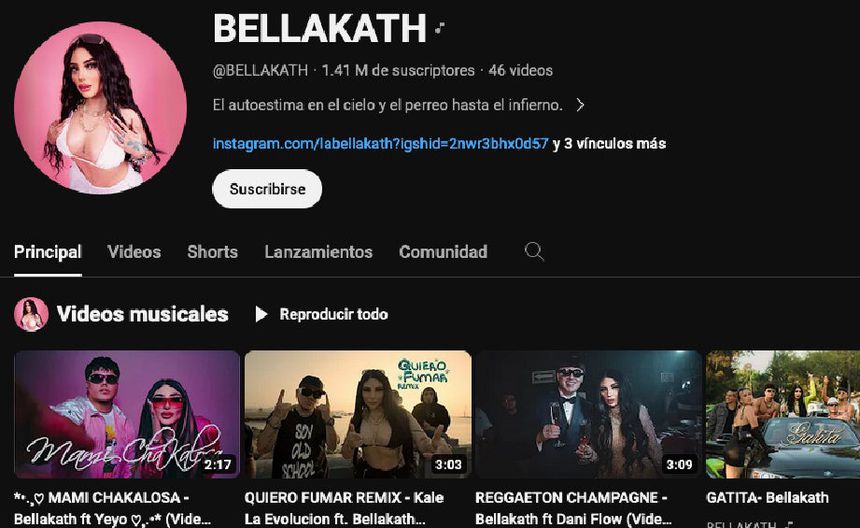This screenshot has height=528, width=860.
Task: Play the MAMI CHAKALOSA video
Action: tap(127, 414)
